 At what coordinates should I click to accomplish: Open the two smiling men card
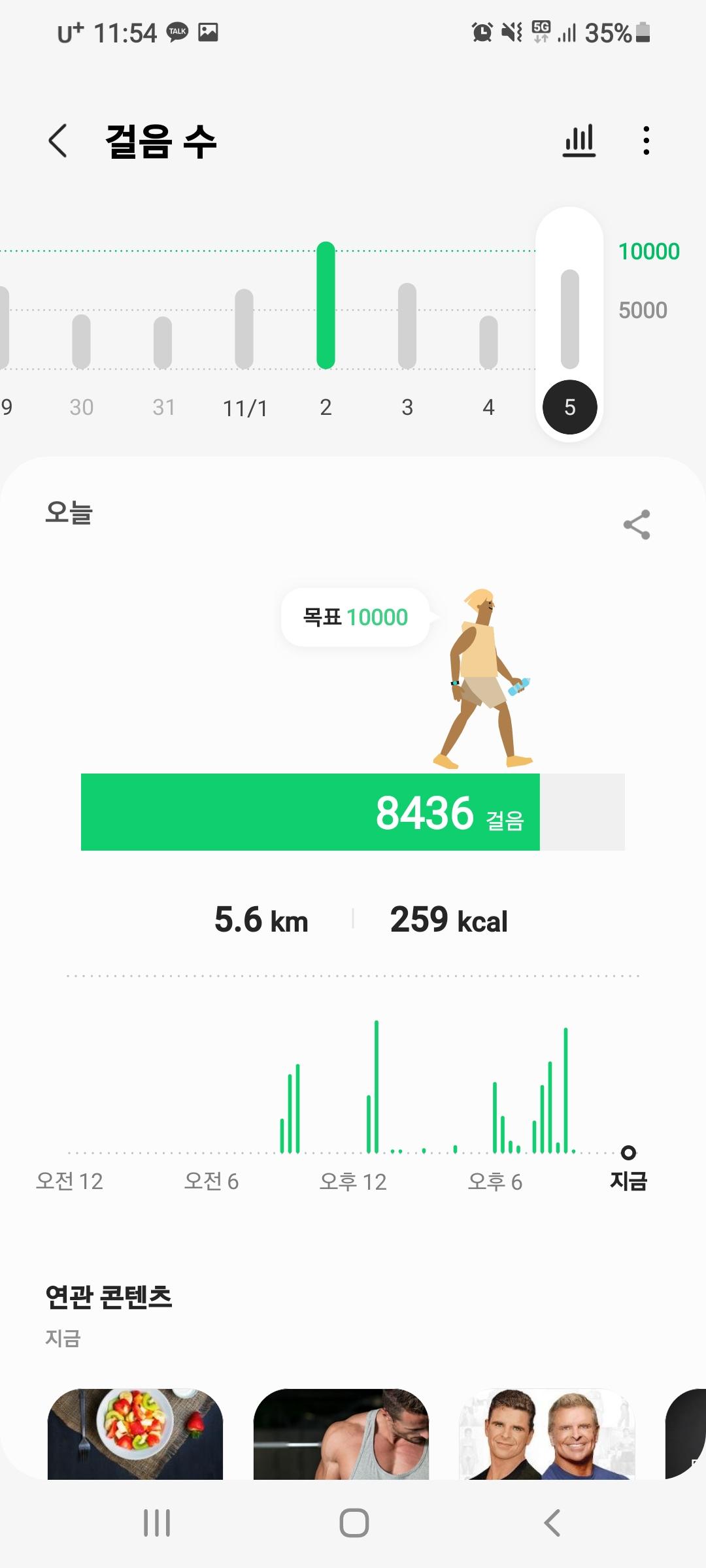(x=547, y=1433)
